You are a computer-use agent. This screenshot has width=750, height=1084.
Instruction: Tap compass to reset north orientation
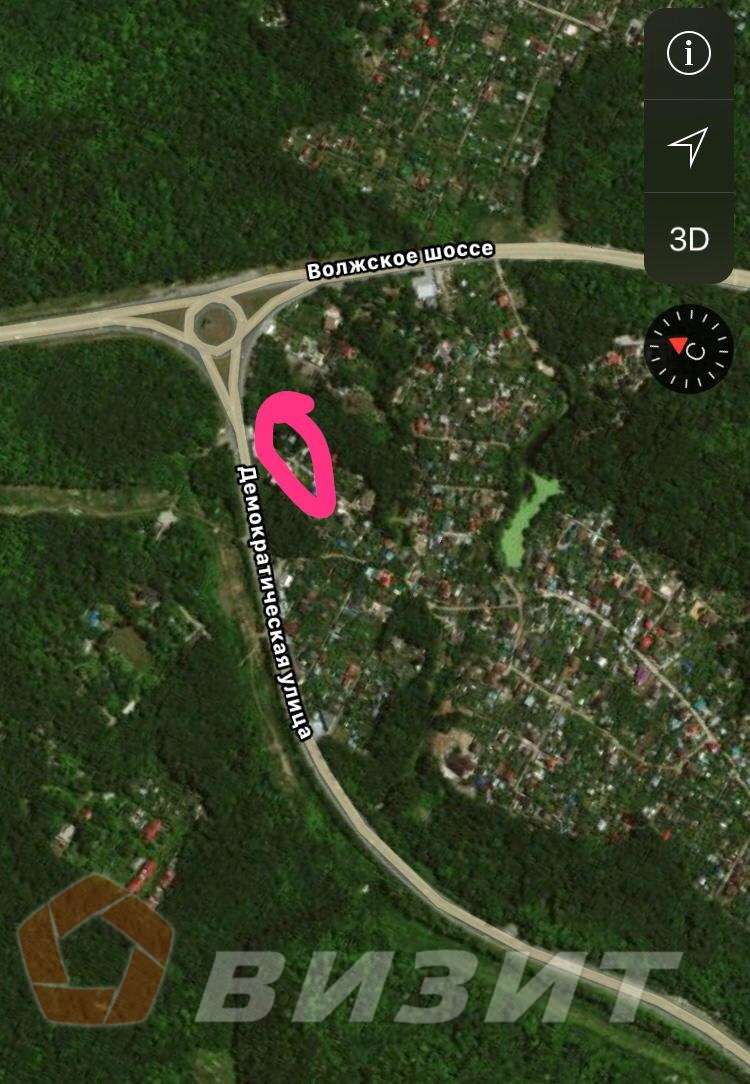(x=690, y=349)
